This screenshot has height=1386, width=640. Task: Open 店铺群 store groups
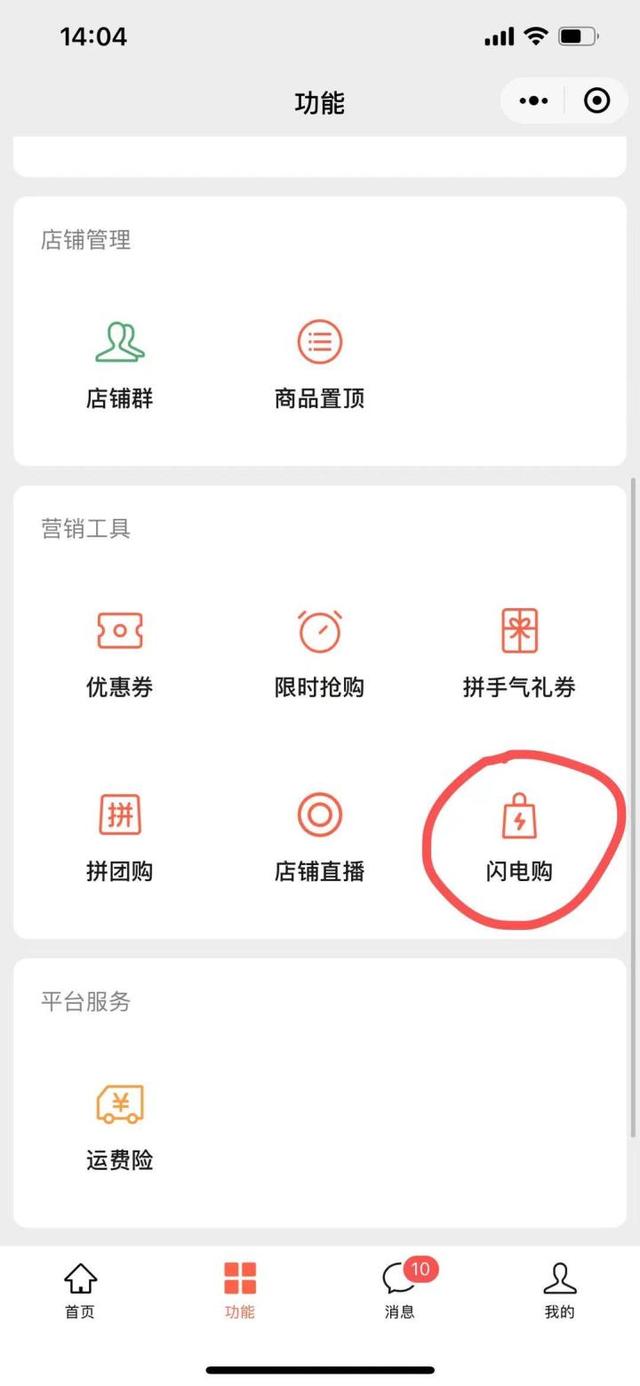pyautogui.click(x=120, y=366)
